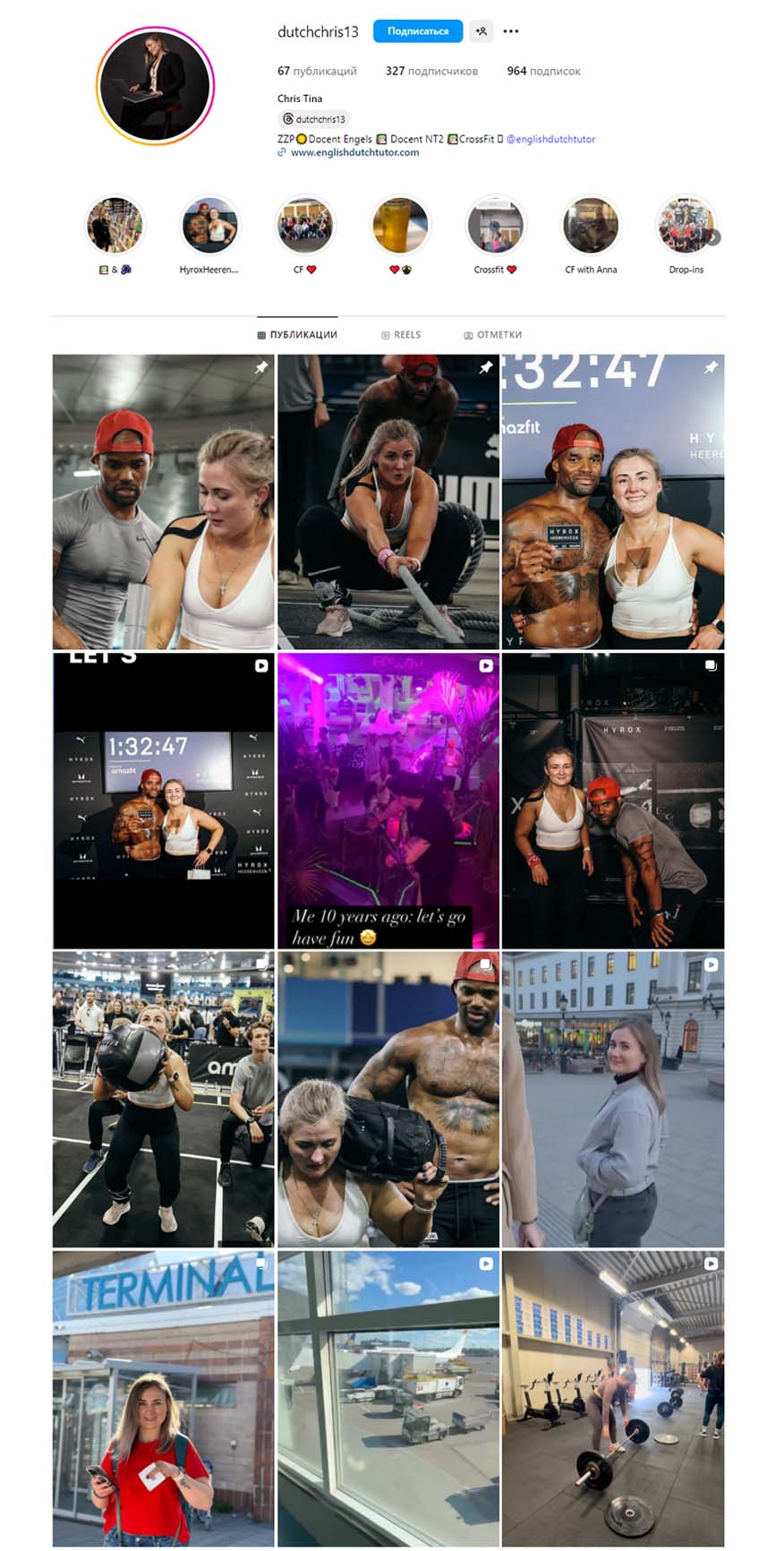Open the @englishdutchtutor mention
Viewport: 784px width, 1551px height.
coord(550,139)
